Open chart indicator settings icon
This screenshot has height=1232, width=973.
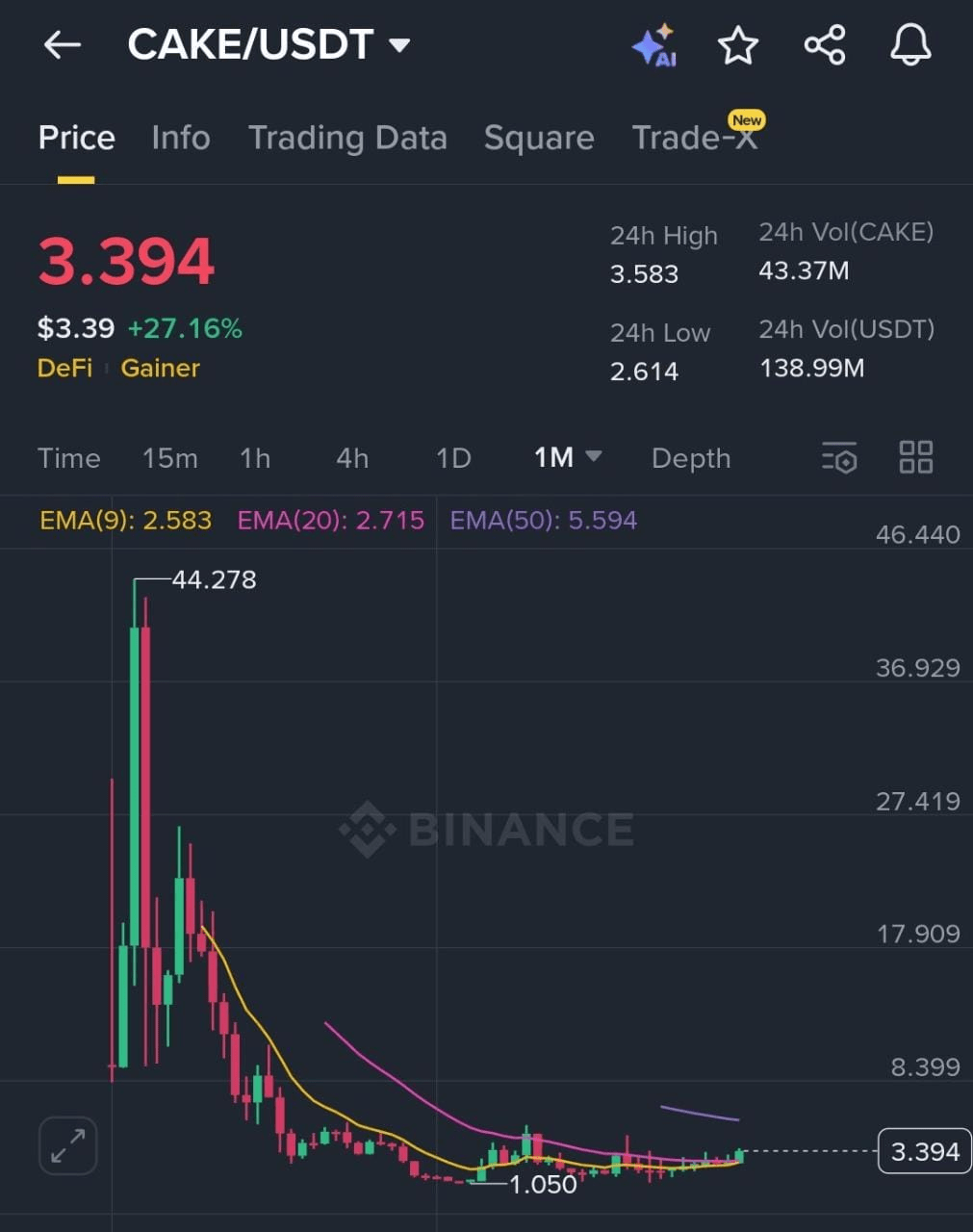(x=839, y=458)
